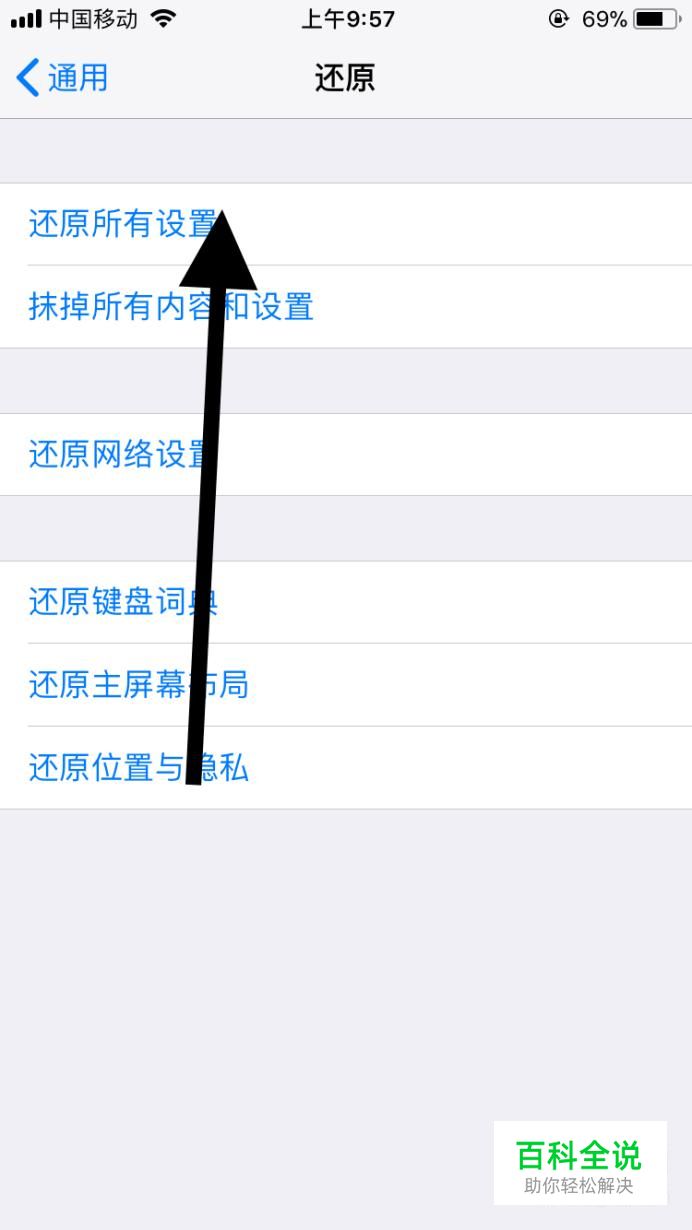
Task: Choose 抹掉所有内容和设置
Action: point(346,307)
